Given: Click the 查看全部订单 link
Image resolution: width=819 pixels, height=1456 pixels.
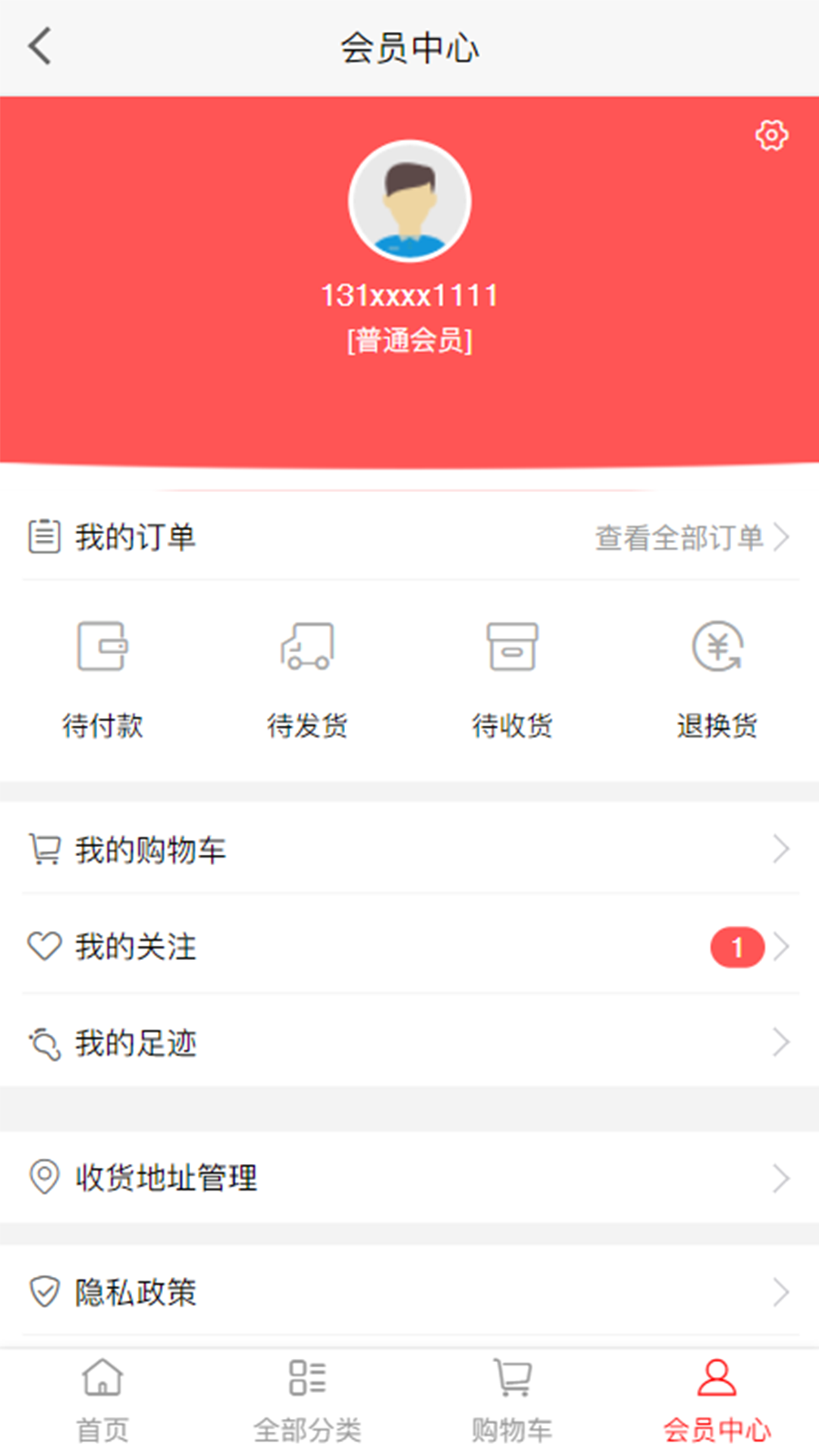Looking at the screenshot, I should 679,538.
